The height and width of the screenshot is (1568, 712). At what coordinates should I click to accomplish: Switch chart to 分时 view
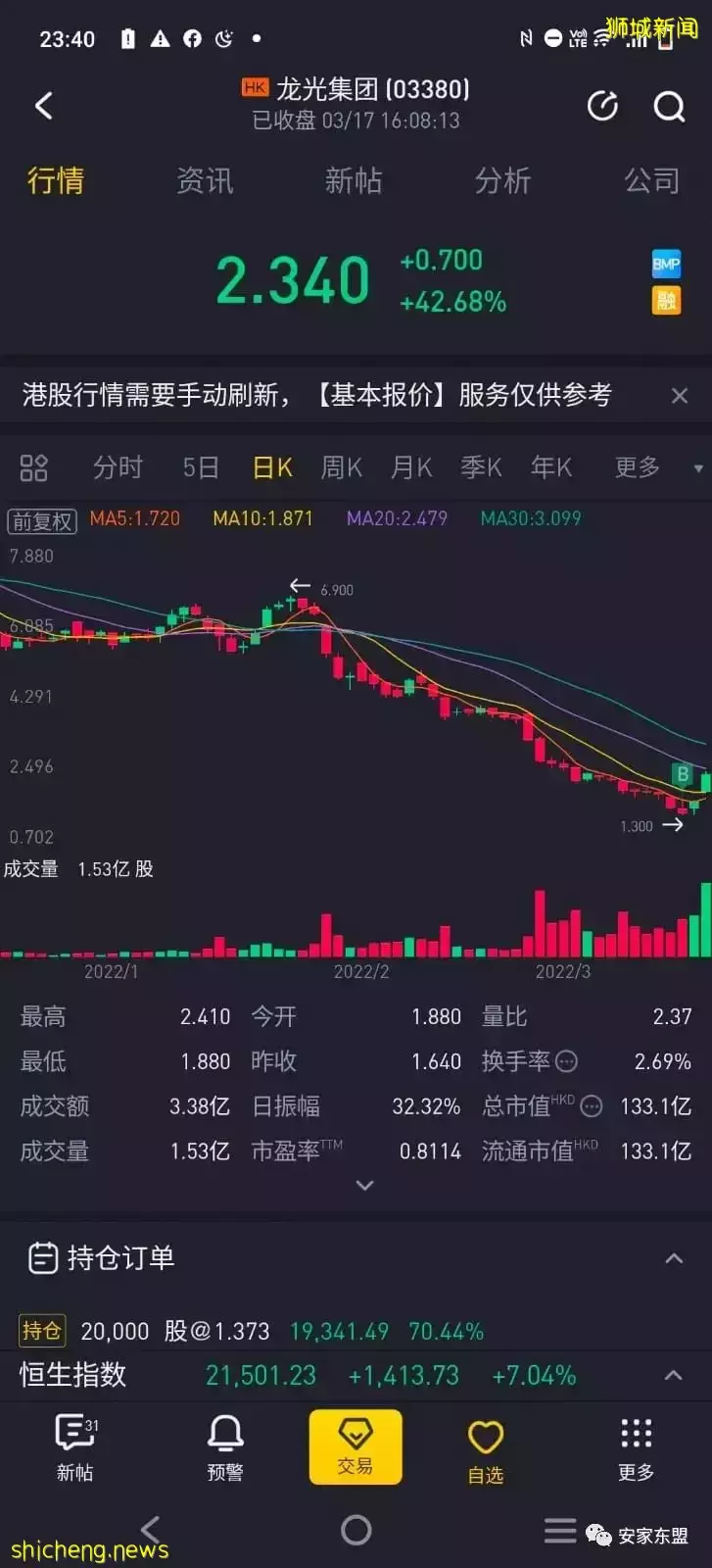point(118,467)
